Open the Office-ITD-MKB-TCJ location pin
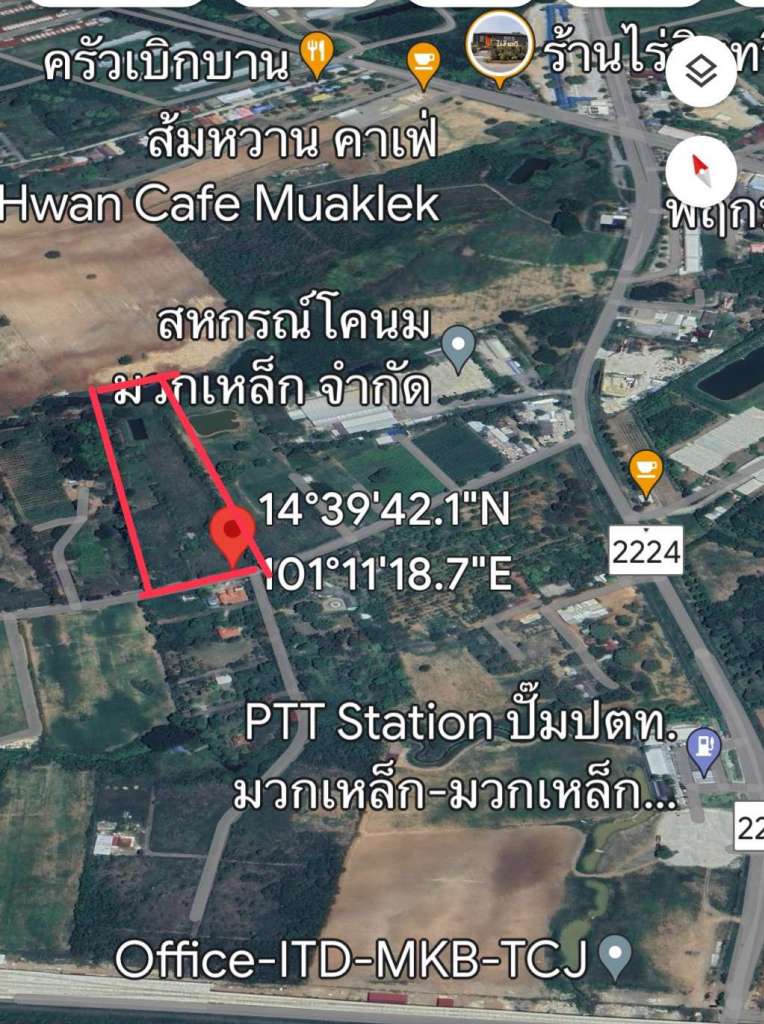This screenshot has height=1024, width=764. pos(614,956)
